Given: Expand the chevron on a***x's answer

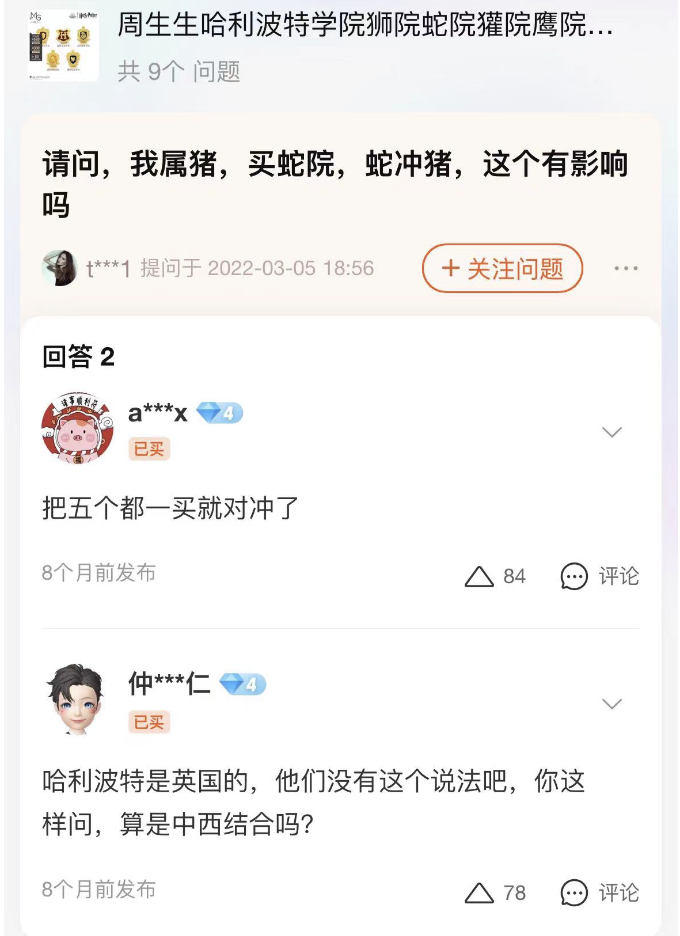Looking at the screenshot, I should [611, 432].
